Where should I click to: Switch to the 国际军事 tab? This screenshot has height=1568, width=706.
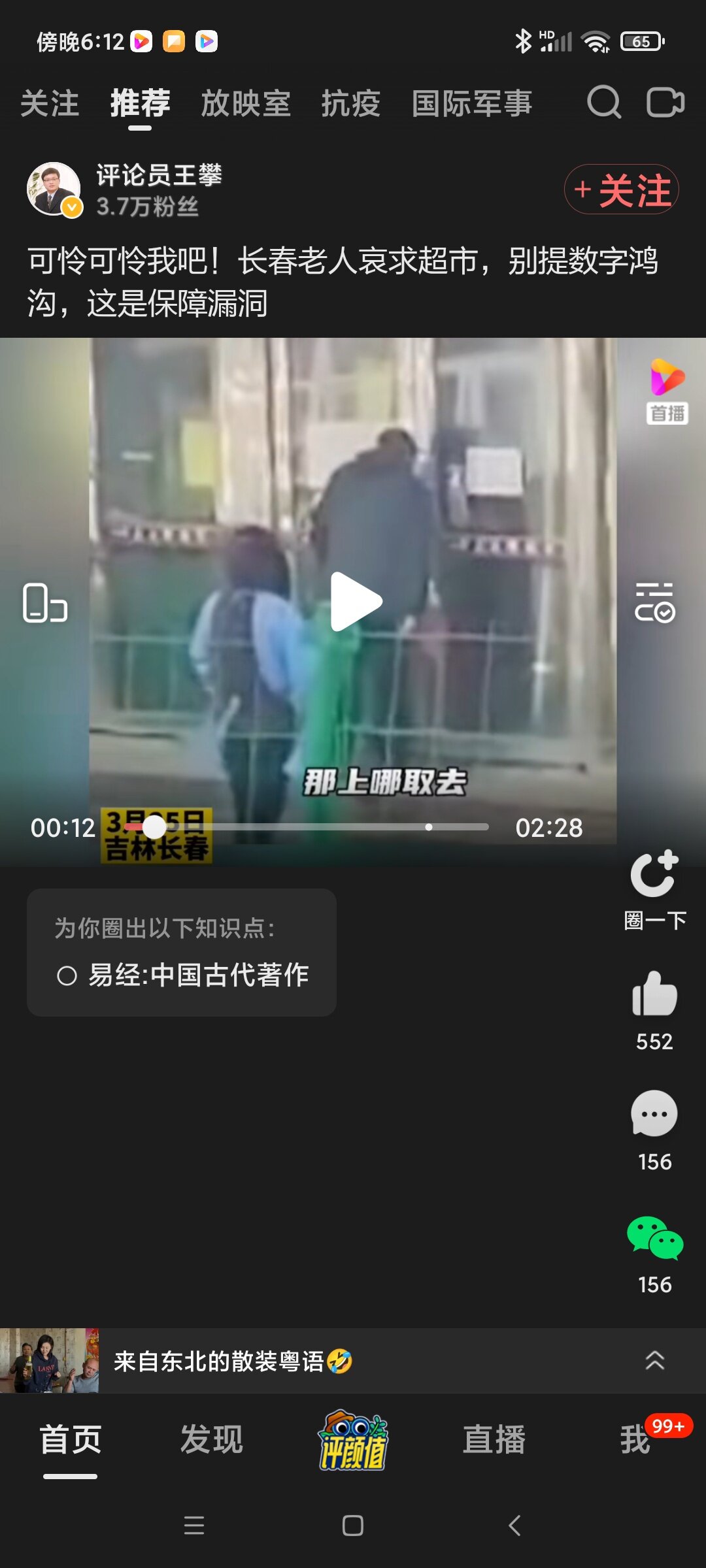[x=472, y=103]
